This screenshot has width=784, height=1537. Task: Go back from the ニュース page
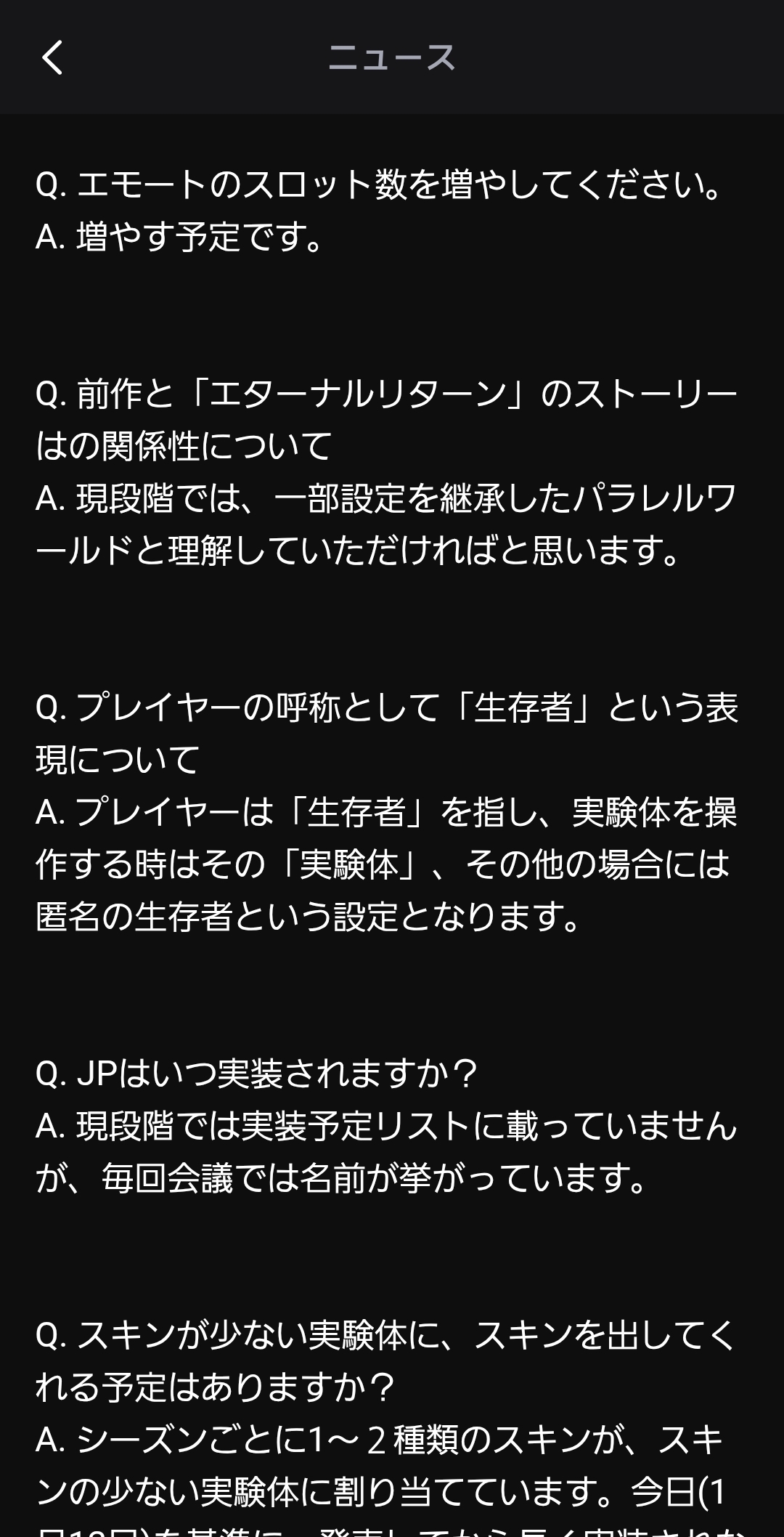52,57
